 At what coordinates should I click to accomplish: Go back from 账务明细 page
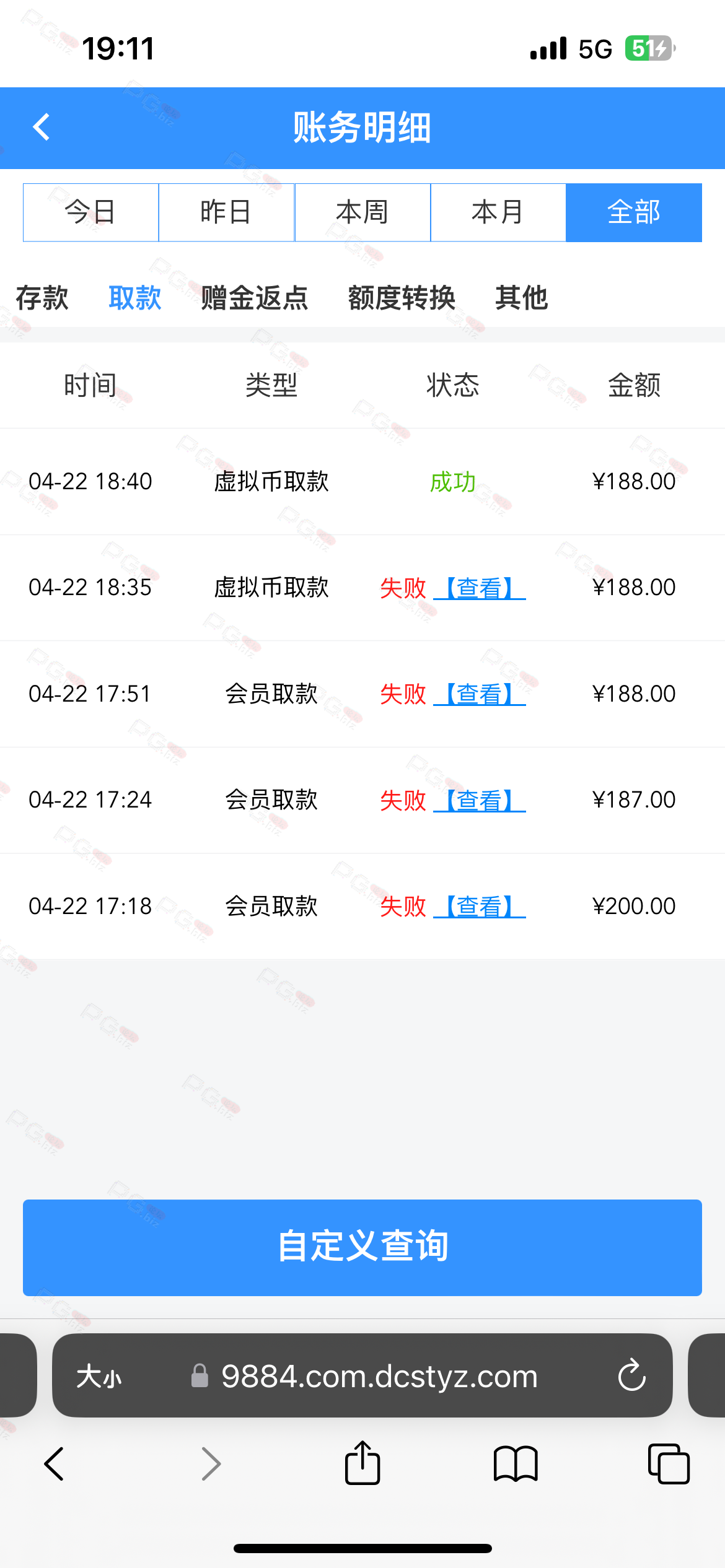tap(42, 128)
